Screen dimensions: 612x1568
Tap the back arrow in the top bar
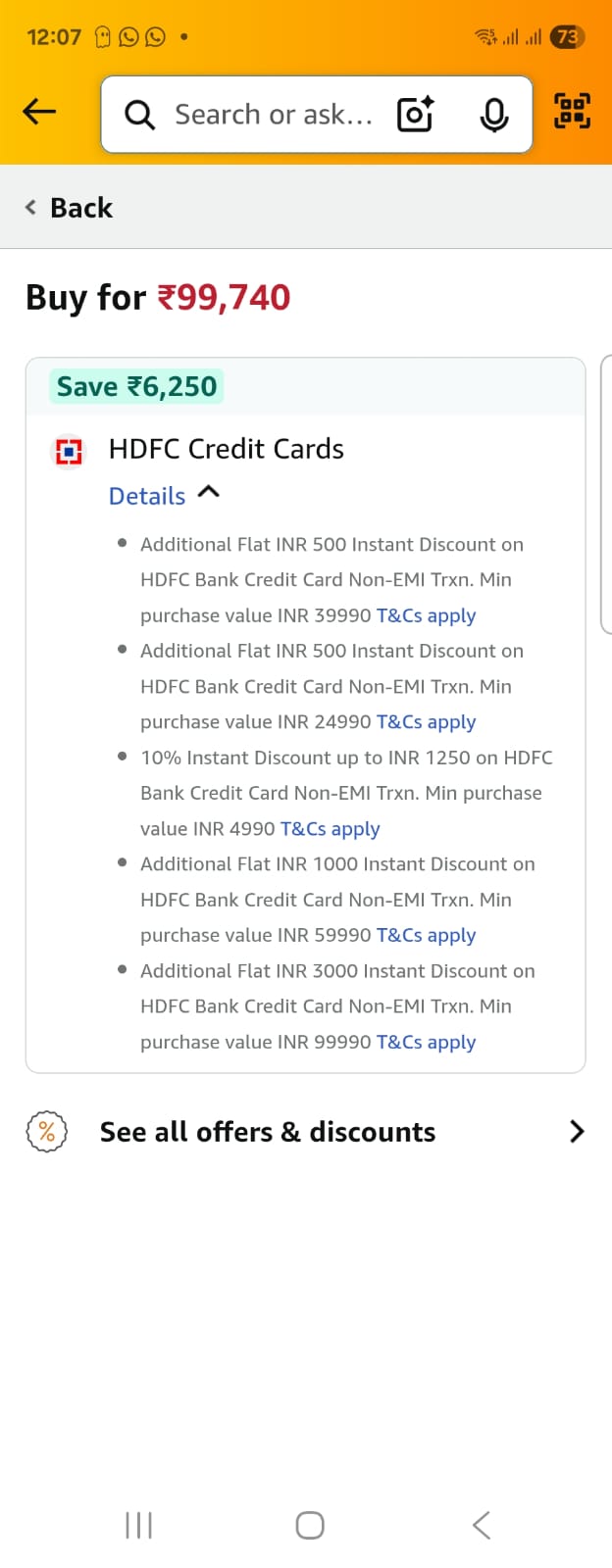point(39,113)
